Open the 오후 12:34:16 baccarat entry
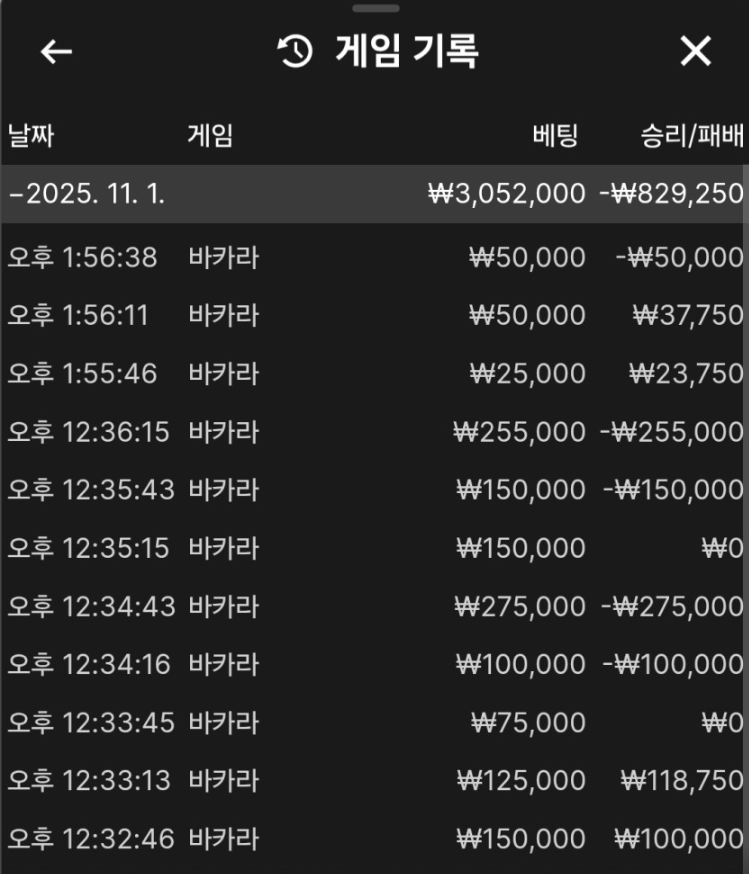 click(374, 664)
